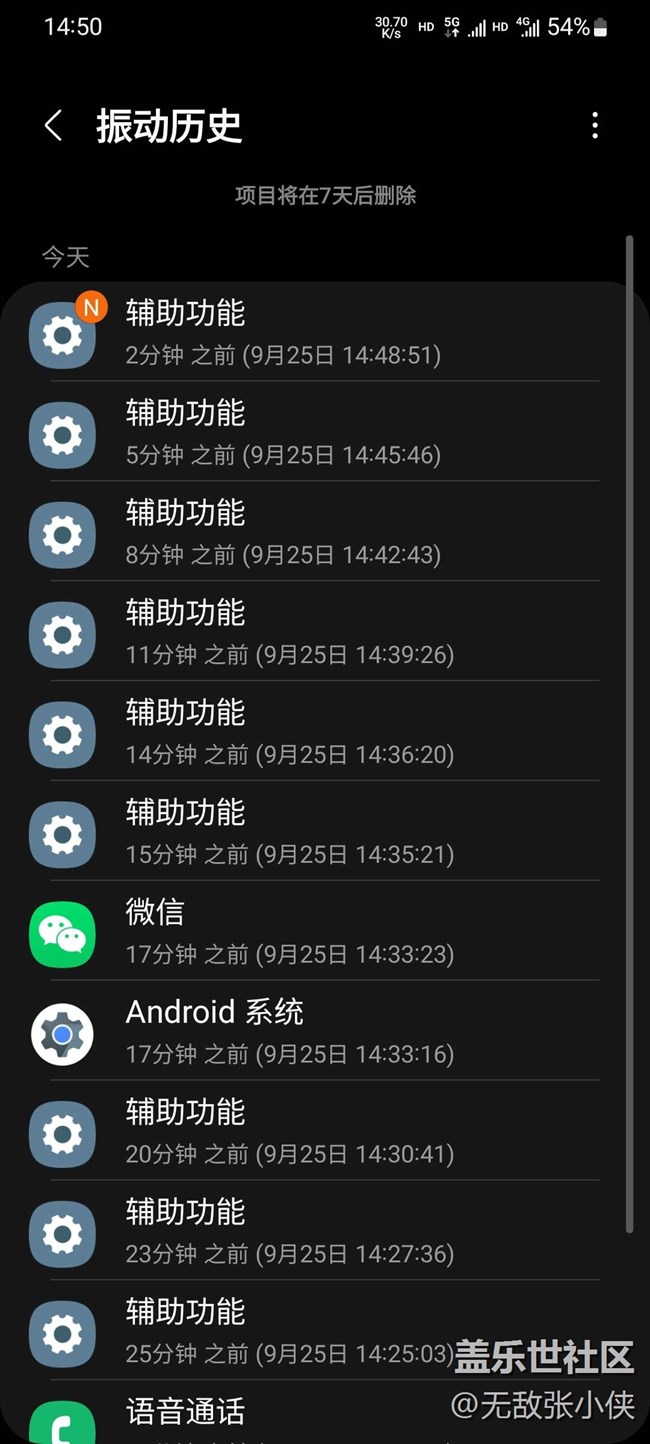
Task: Select 辅助功能 entry from 14:30:41
Action: pos(315,1133)
